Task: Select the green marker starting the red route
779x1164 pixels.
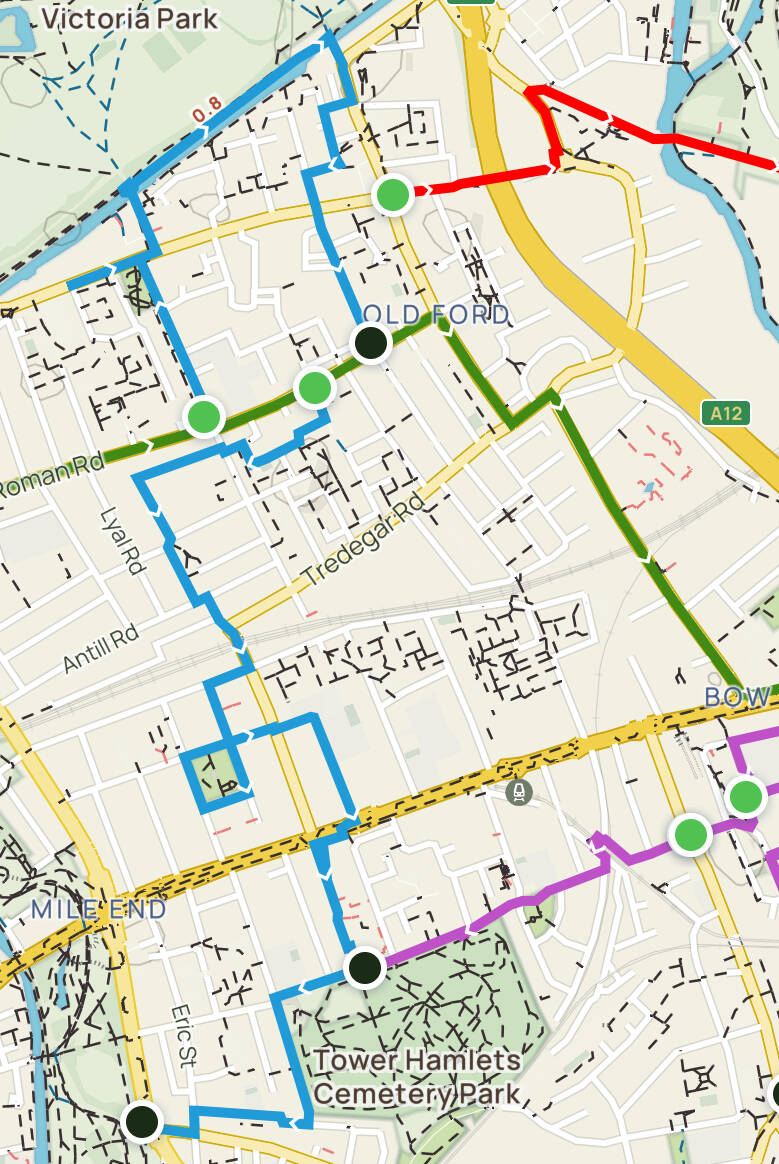Action: [x=392, y=195]
